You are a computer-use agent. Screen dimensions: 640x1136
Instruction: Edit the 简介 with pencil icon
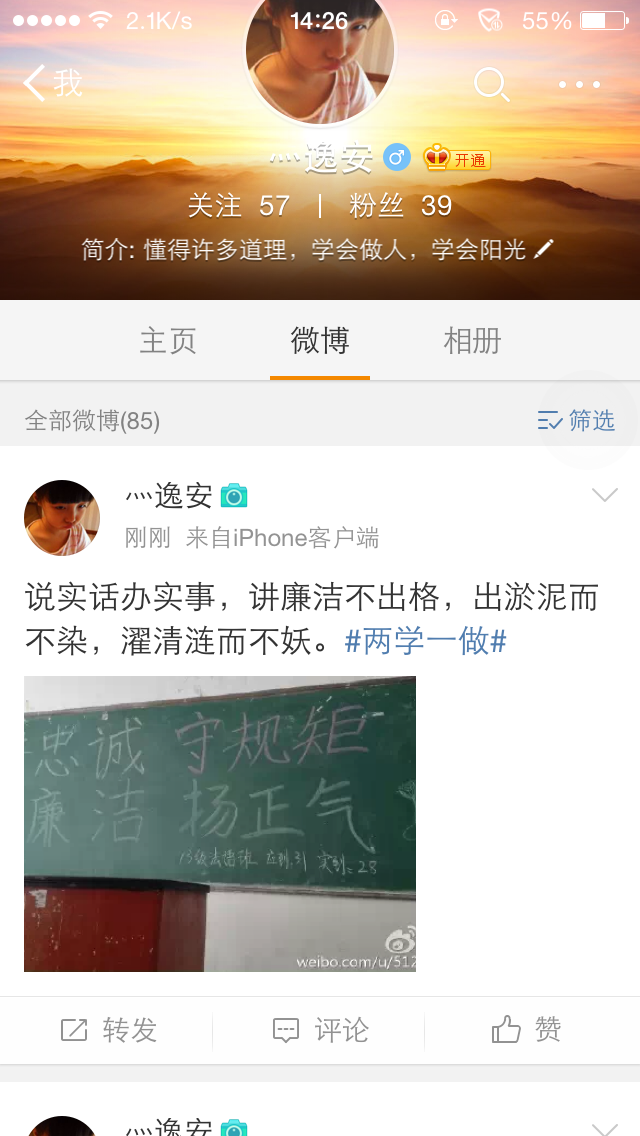tap(543, 249)
